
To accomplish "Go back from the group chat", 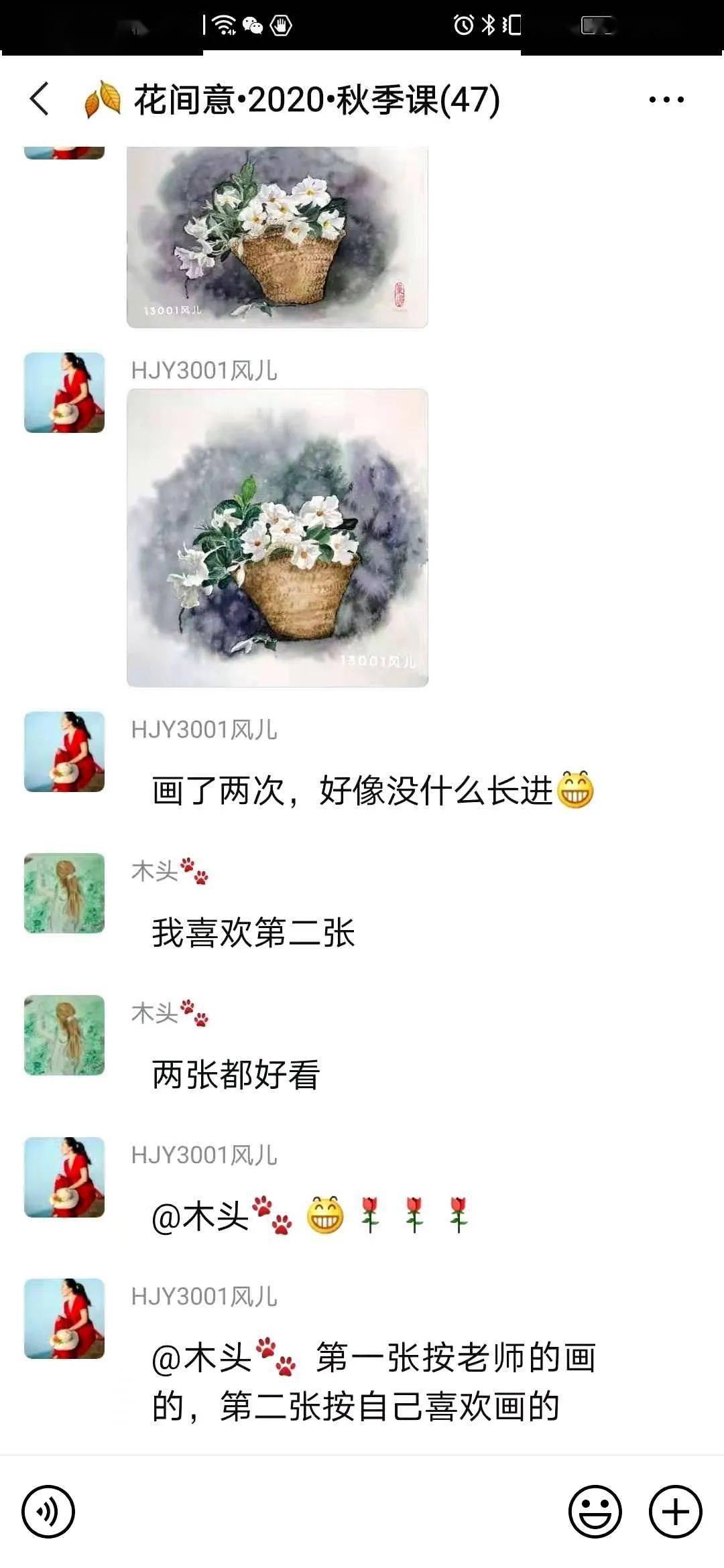I will pos(40,99).
